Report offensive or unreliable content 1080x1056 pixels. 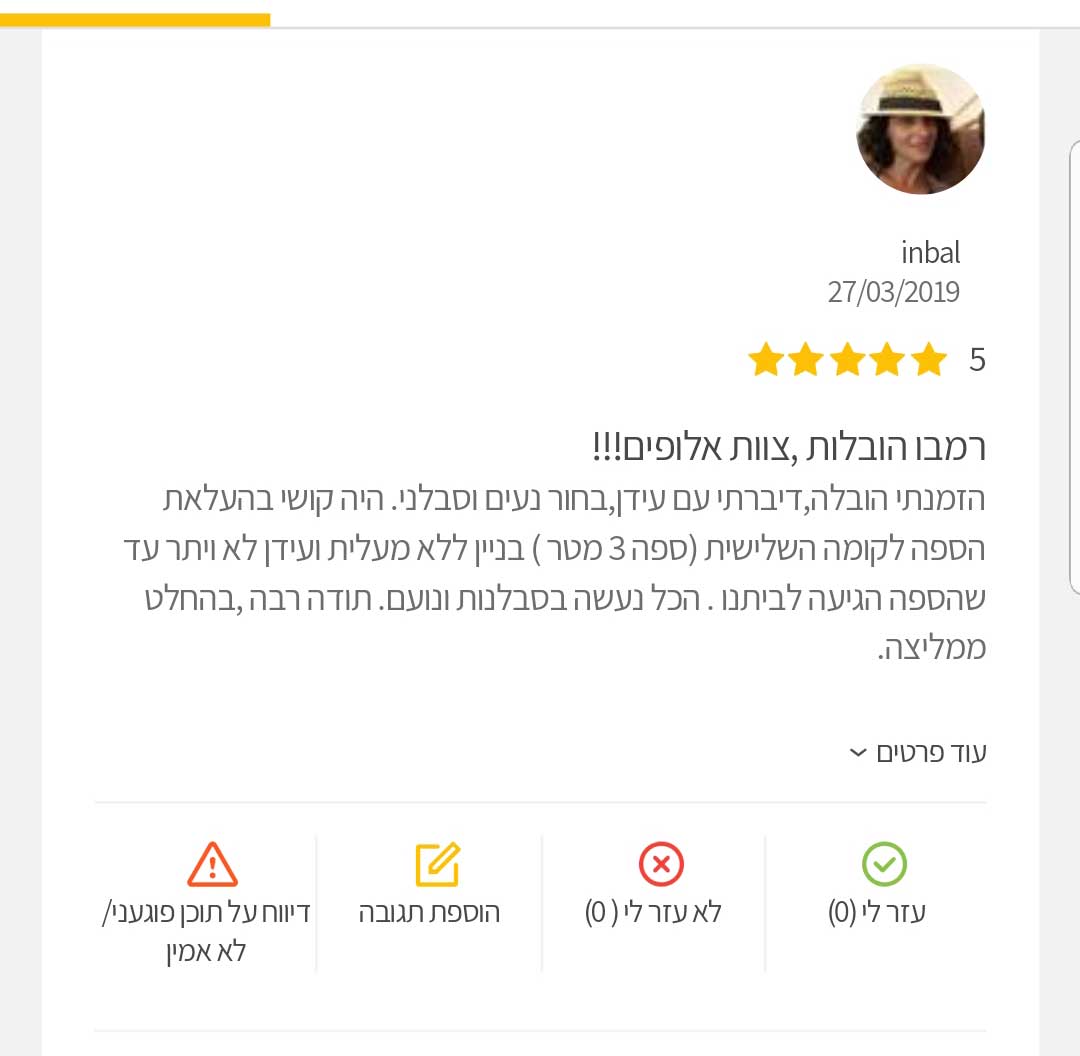tap(209, 900)
